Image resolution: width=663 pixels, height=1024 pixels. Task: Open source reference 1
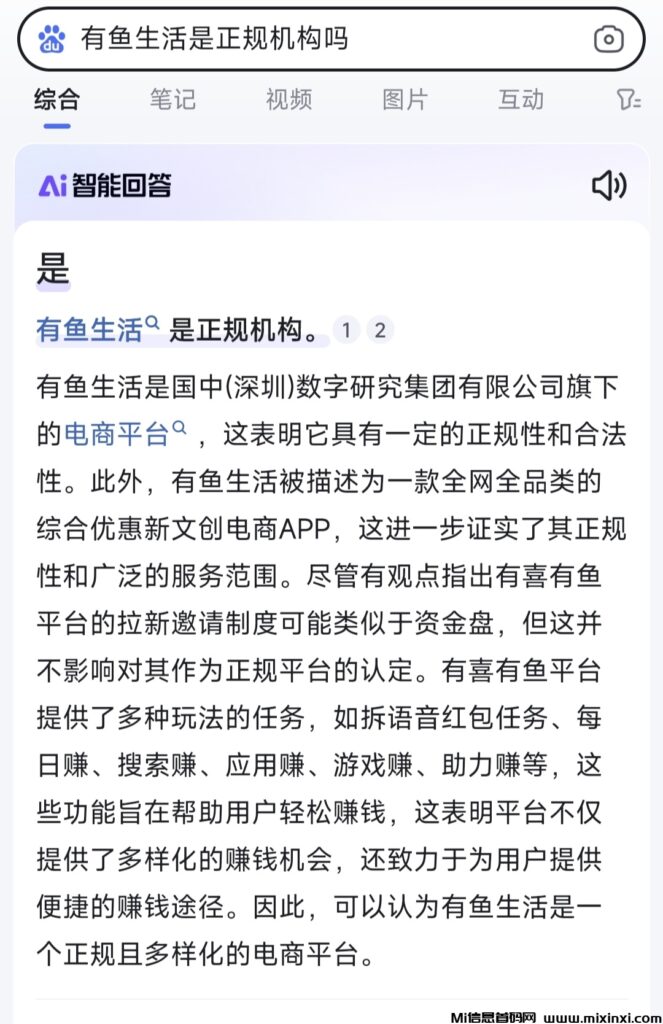tap(346, 330)
